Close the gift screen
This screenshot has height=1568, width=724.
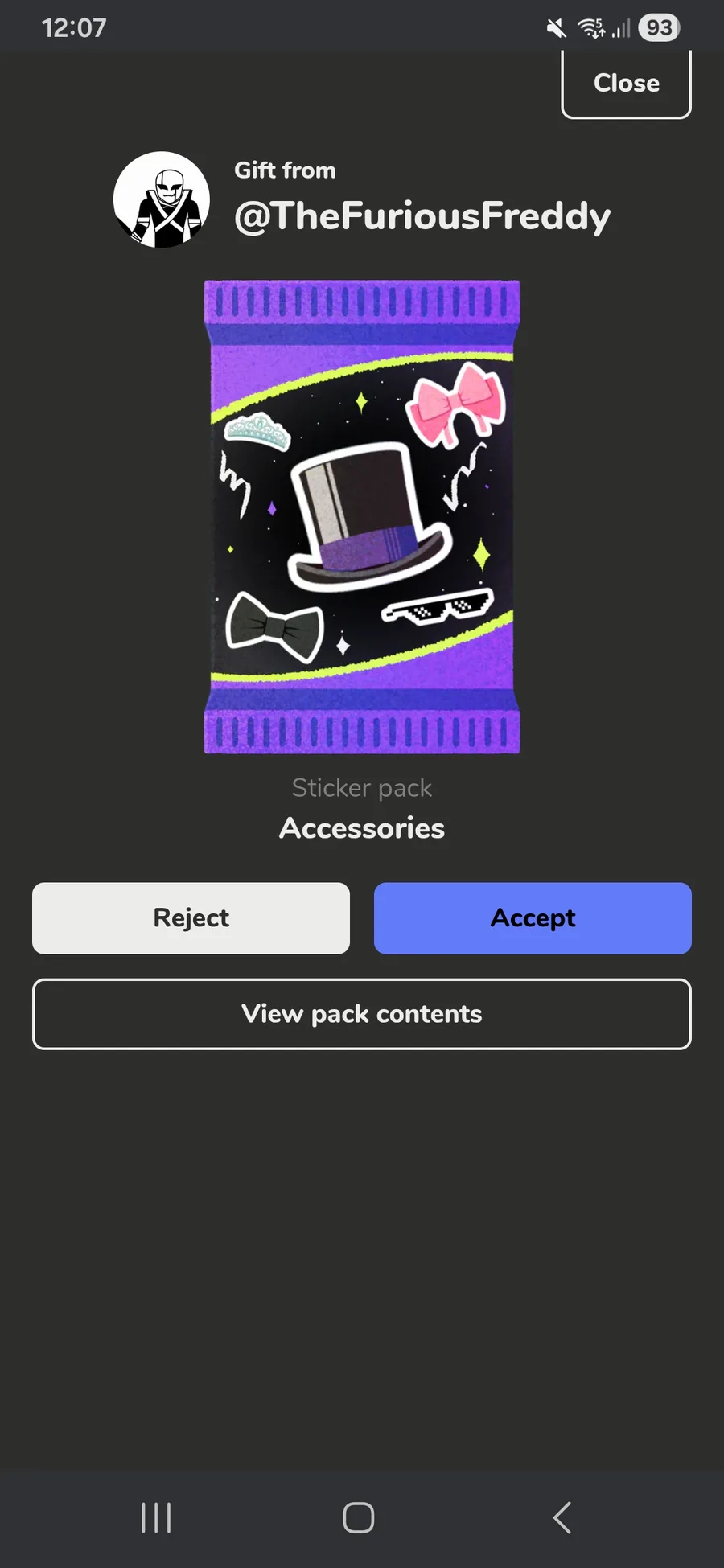(x=626, y=84)
